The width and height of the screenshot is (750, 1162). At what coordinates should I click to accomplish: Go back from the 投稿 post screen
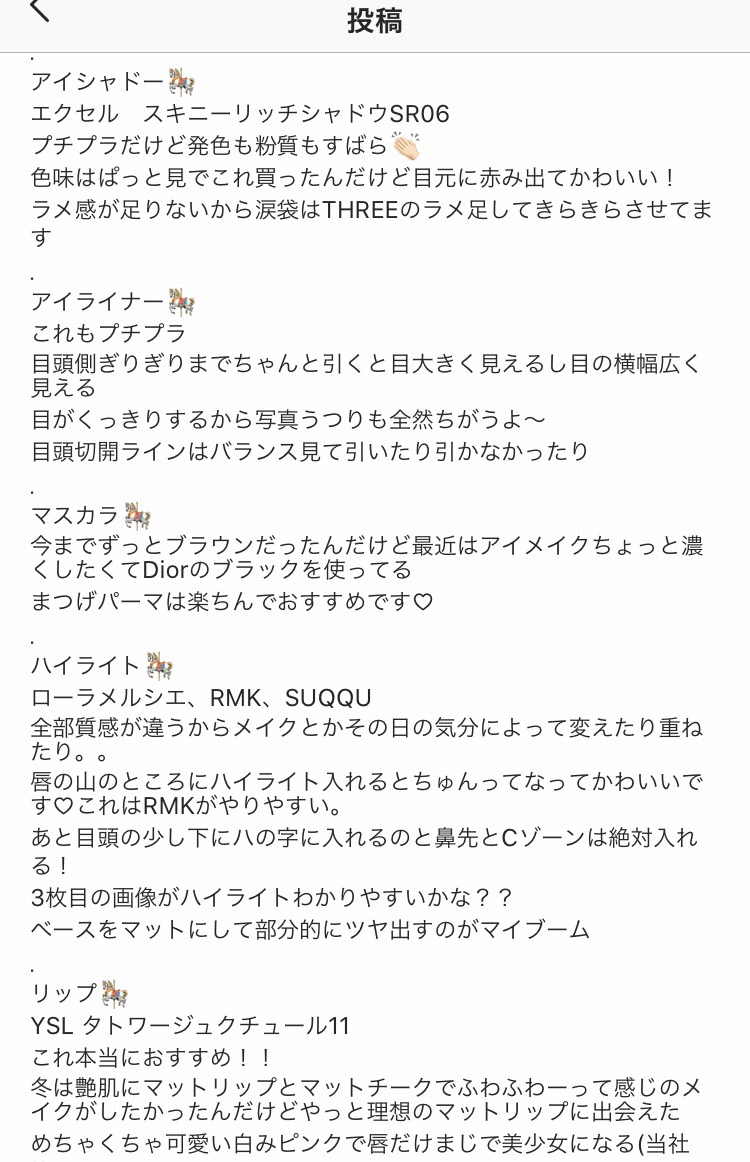click(38, 12)
